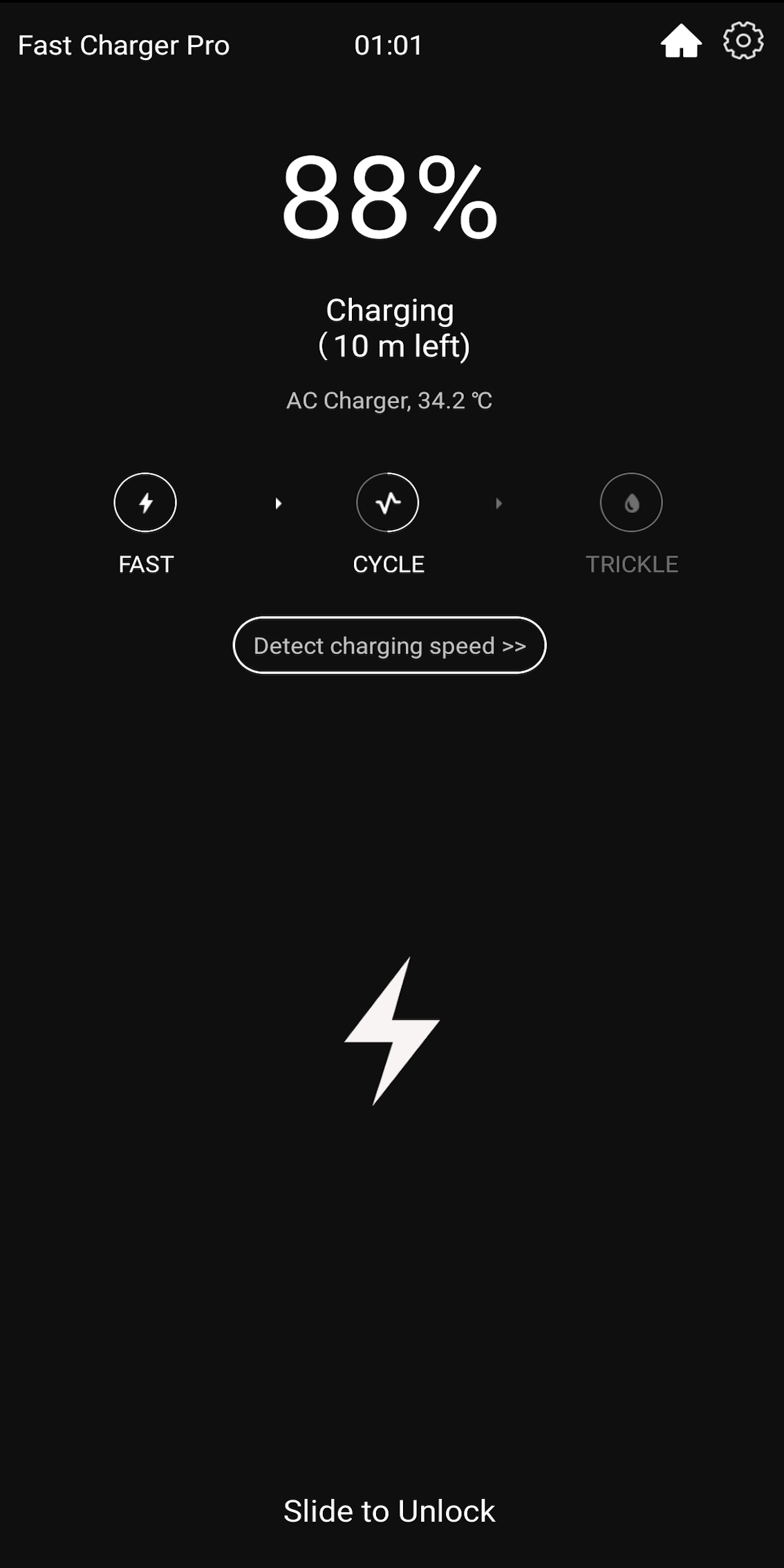Select the CYCLE charging stage icon
This screenshot has width=784, height=1568.
click(388, 503)
